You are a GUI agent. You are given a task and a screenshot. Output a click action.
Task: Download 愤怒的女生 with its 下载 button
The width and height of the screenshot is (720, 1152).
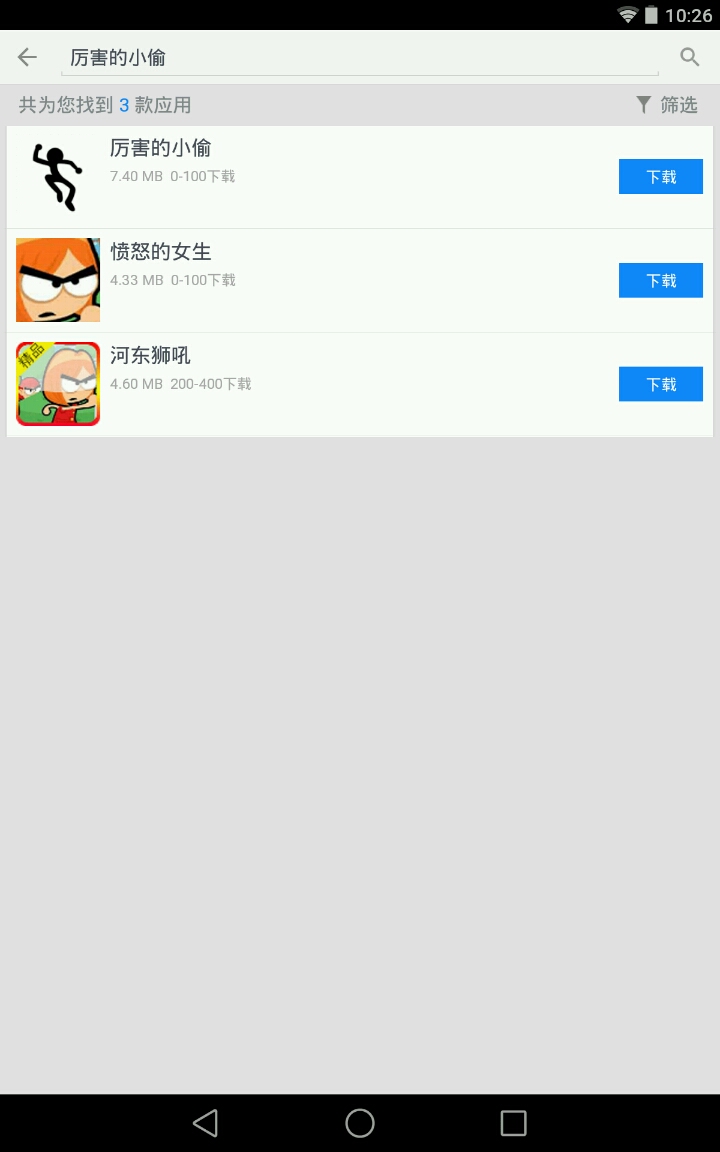coord(660,281)
